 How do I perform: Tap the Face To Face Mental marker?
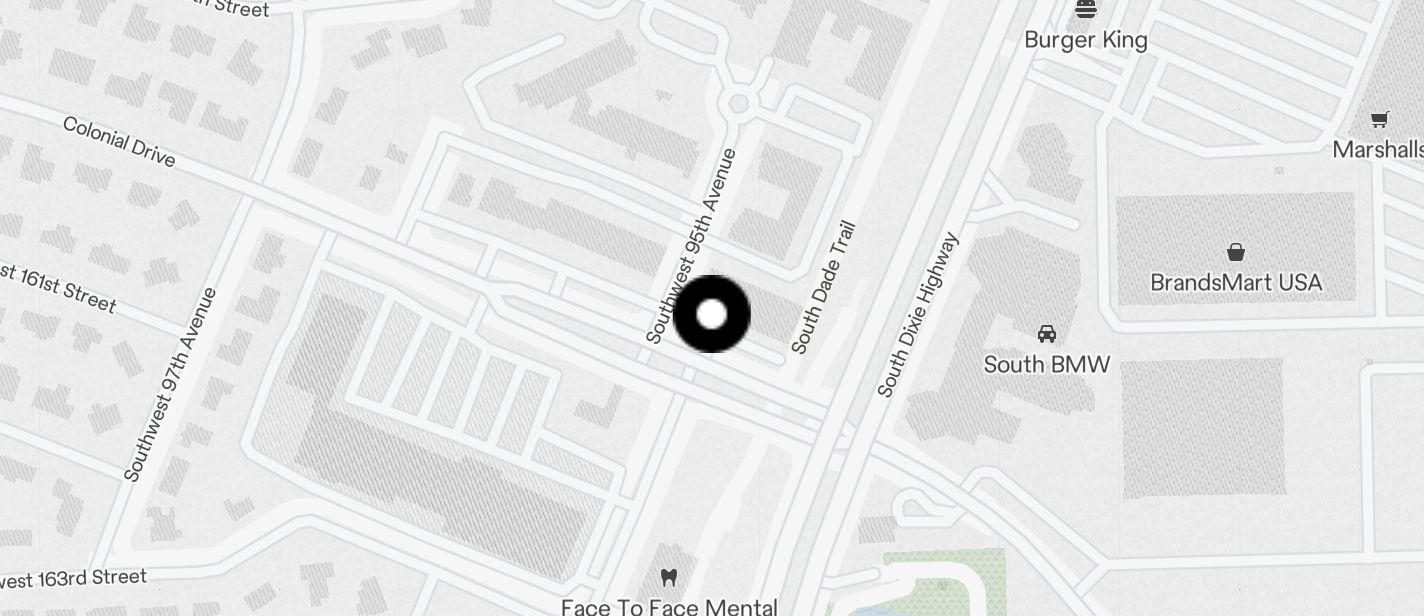(669, 578)
